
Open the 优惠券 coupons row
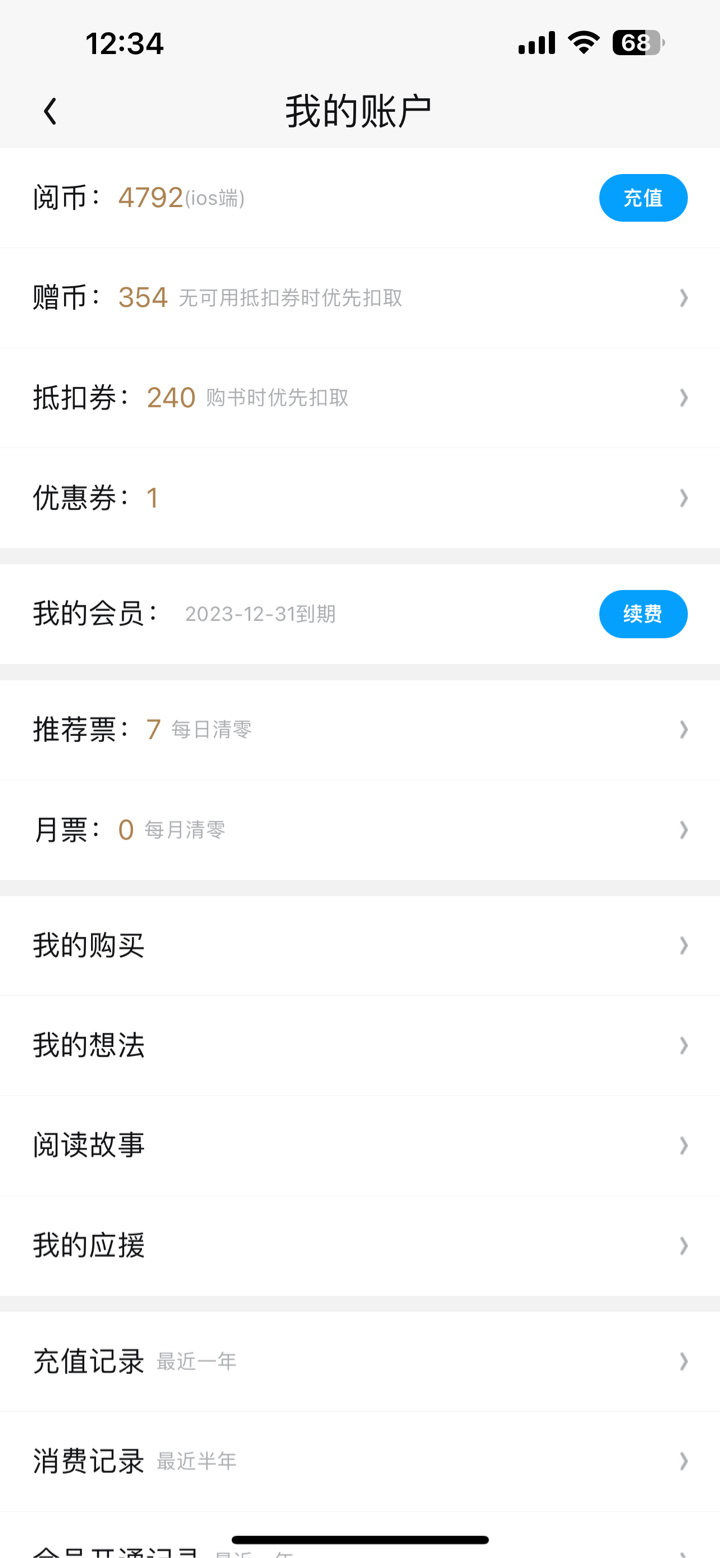tap(360, 498)
